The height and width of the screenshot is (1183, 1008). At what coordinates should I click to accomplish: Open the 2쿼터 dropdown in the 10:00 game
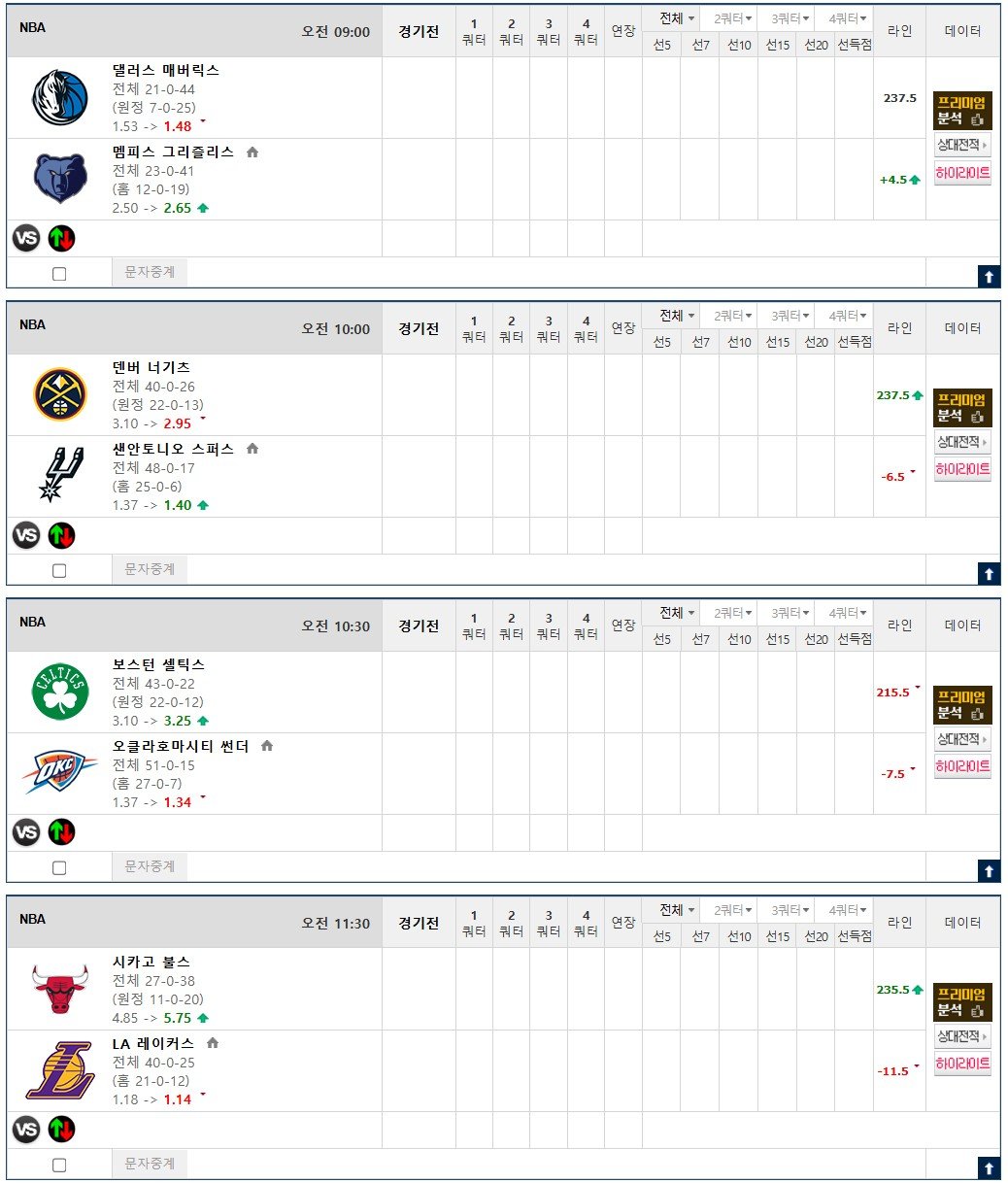tap(733, 316)
